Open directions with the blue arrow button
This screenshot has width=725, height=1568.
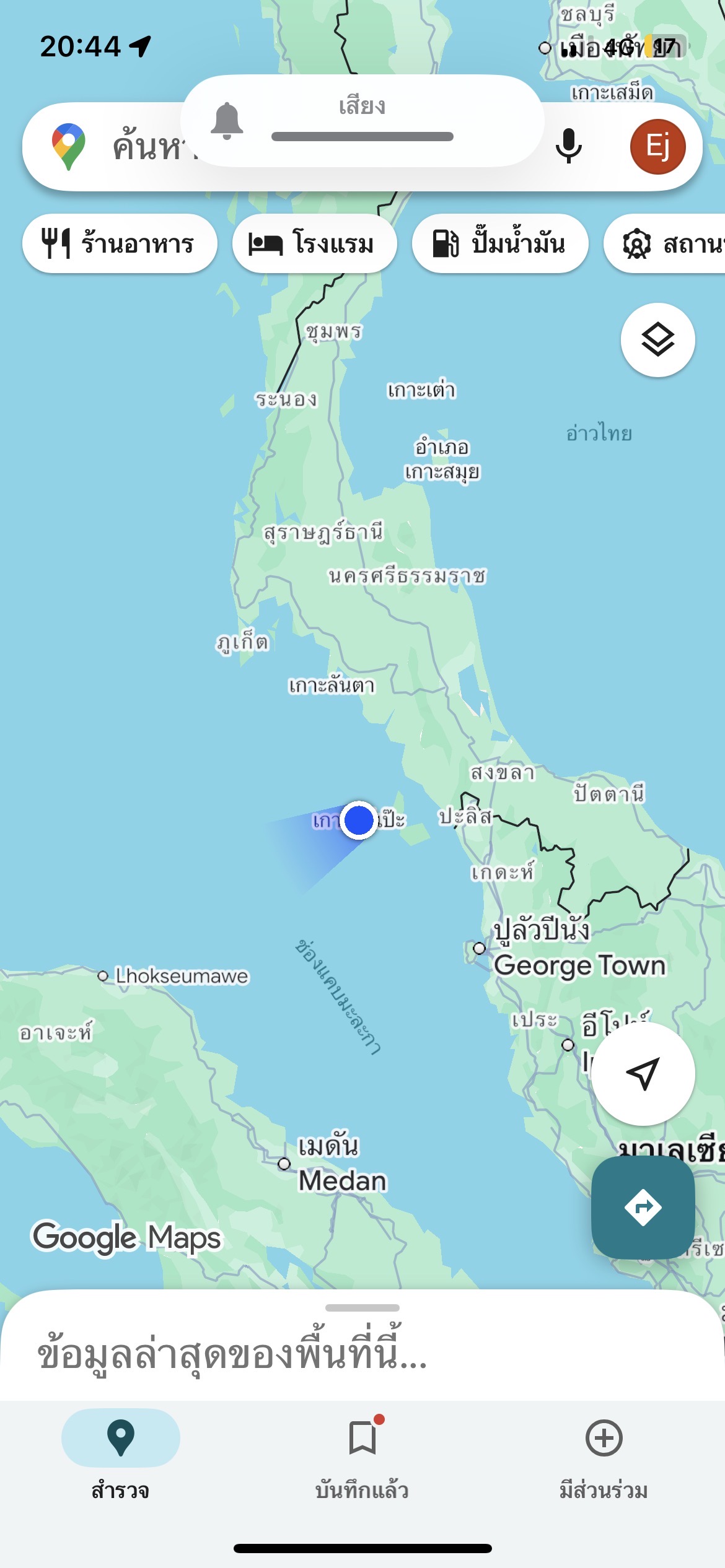tap(643, 1207)
